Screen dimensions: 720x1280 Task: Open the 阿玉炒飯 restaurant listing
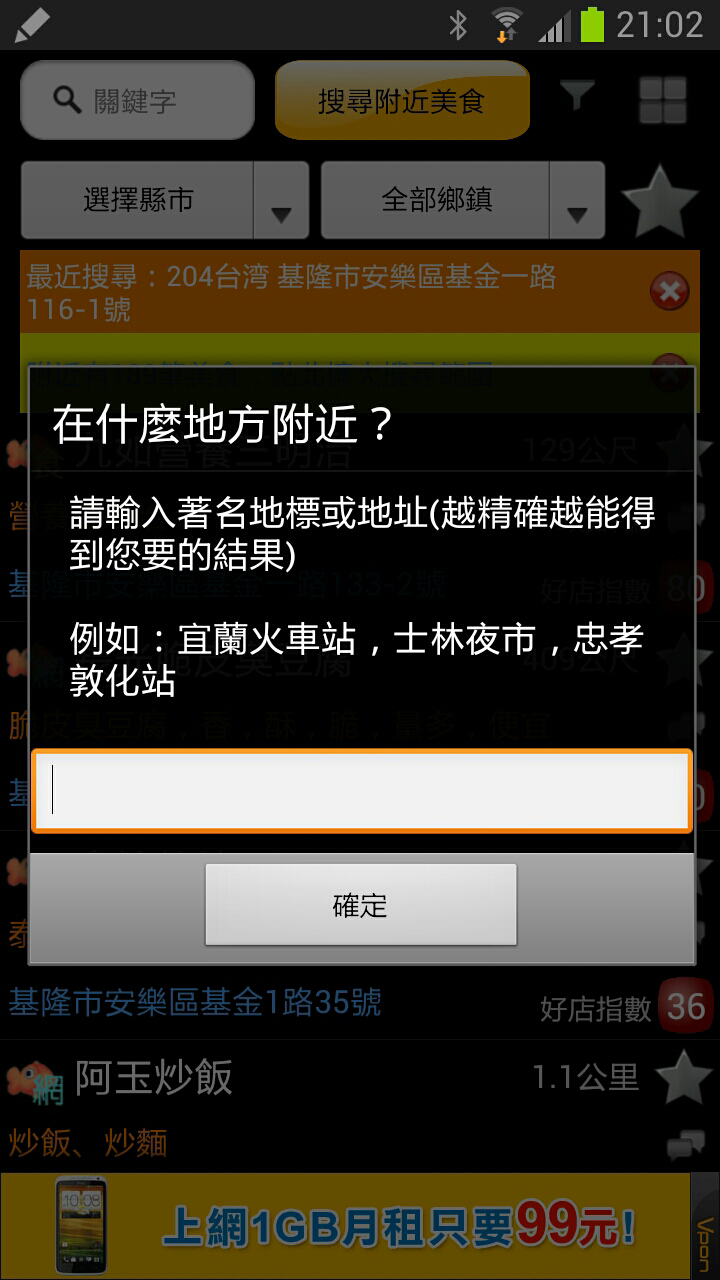coord(300,1078)
